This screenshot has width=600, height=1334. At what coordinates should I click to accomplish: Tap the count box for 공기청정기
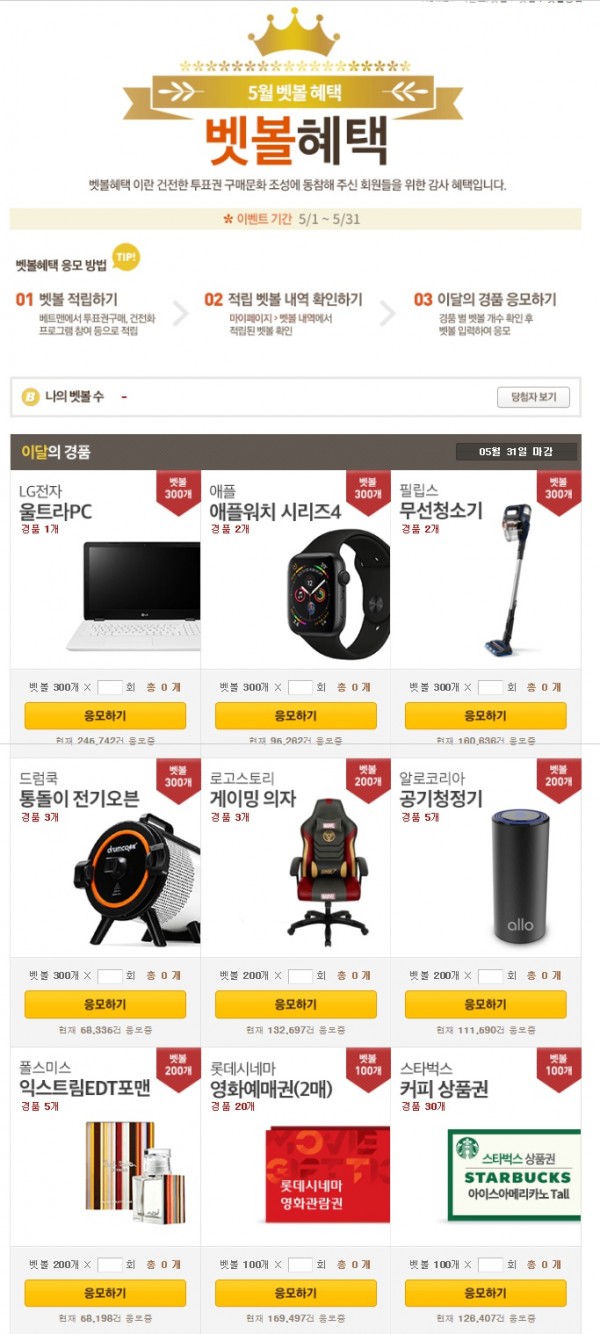pos(490,975)
